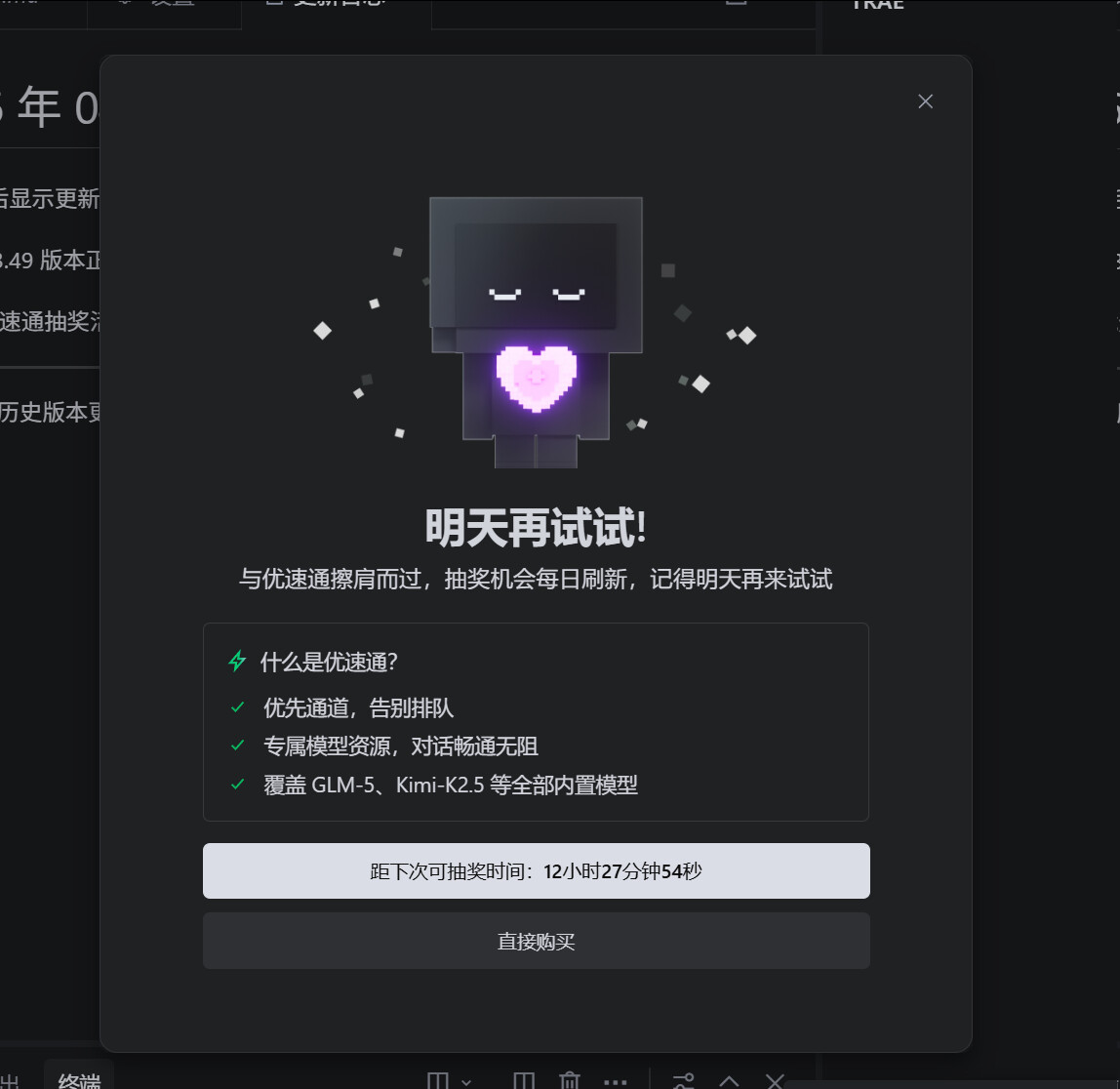Close the 明天再试试 dialog
This screenshot has height=1089, width=1120.
click(x=925, y=101)
